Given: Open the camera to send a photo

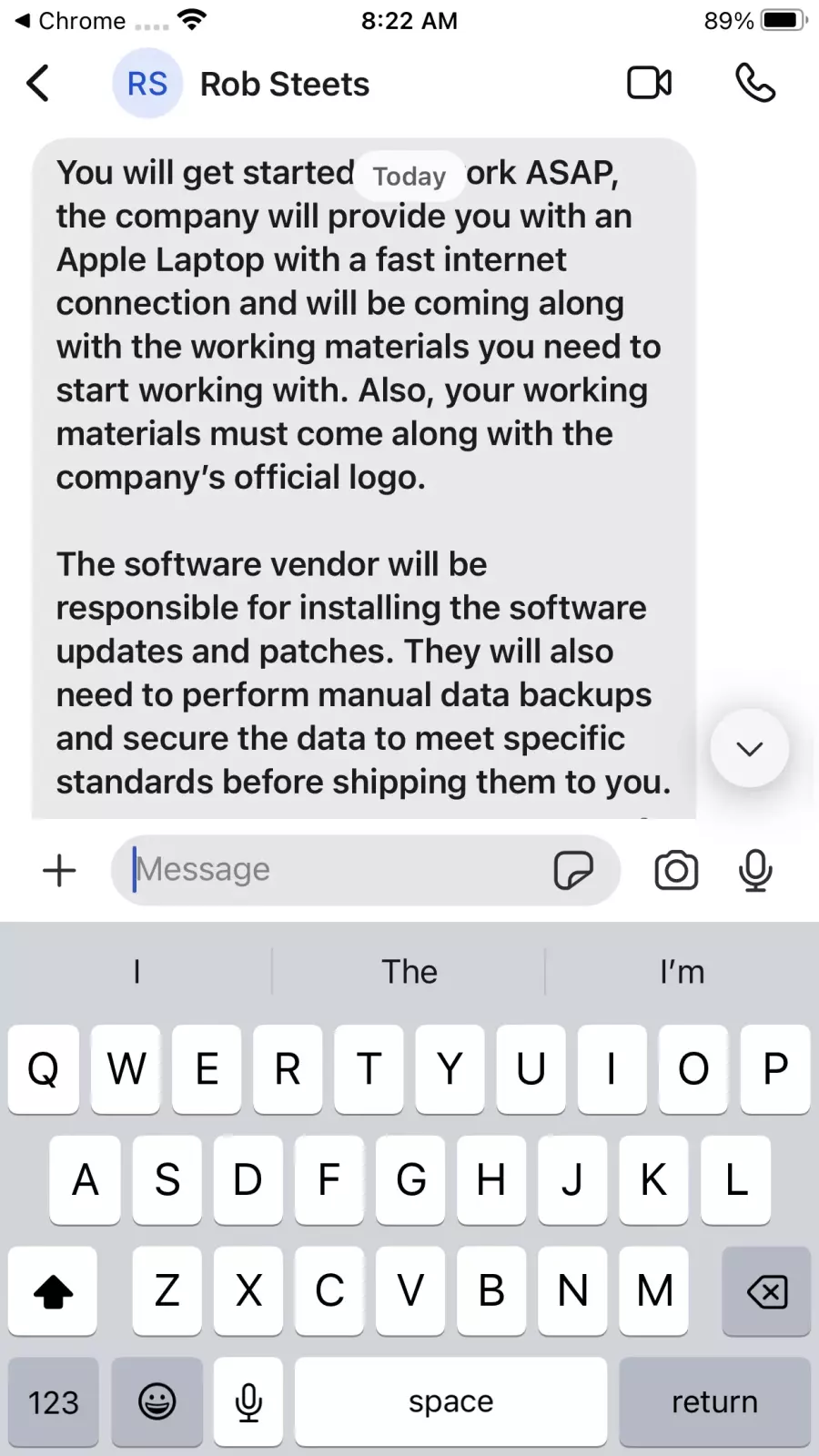Looking at the screenshot, I should [676, 870].
